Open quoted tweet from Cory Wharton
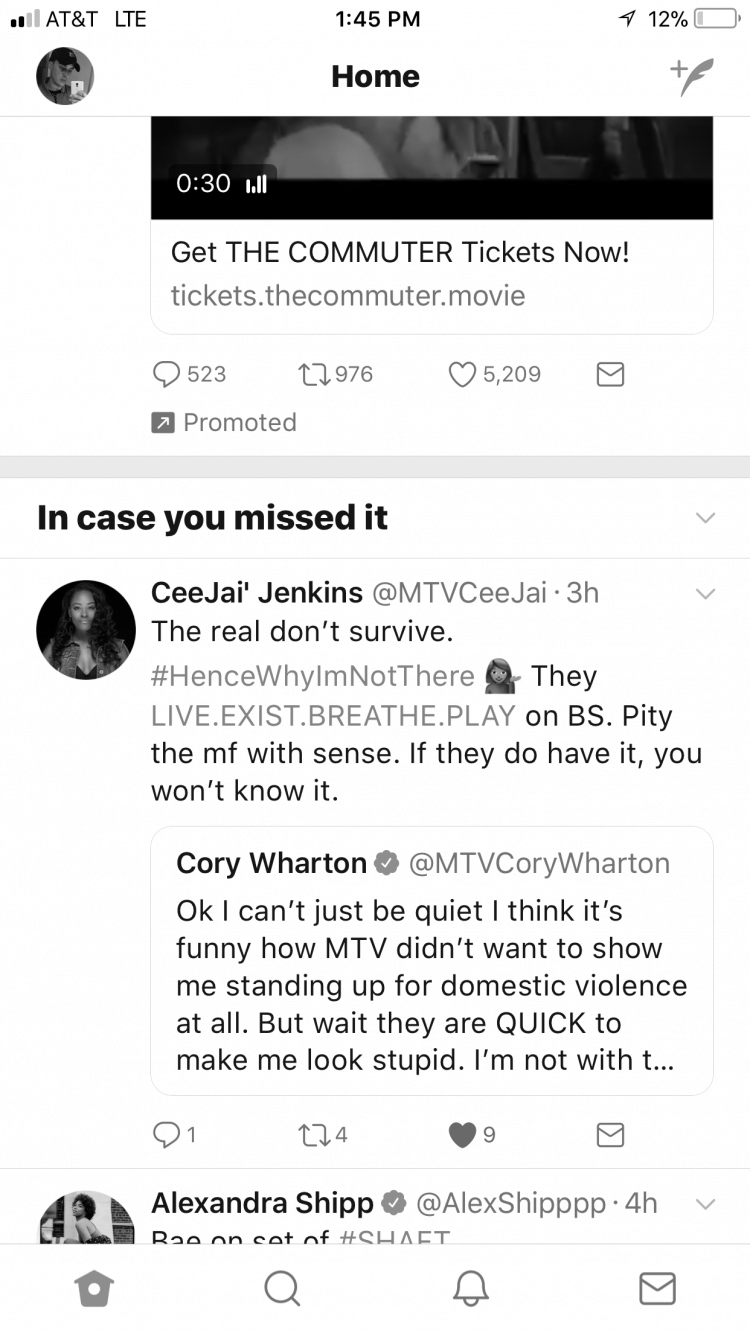 [432, 961]
